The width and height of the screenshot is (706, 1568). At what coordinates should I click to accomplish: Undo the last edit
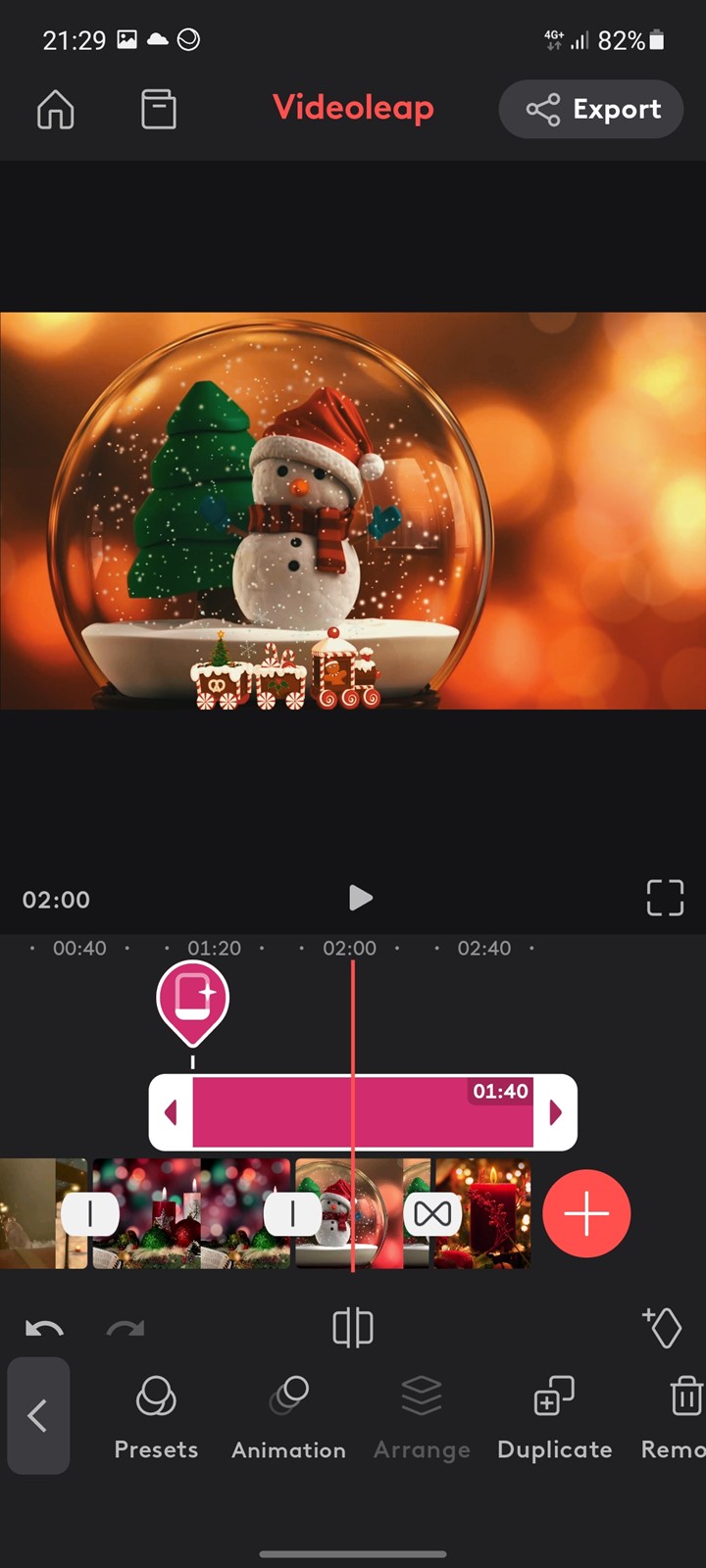(x=44, y=1329)
